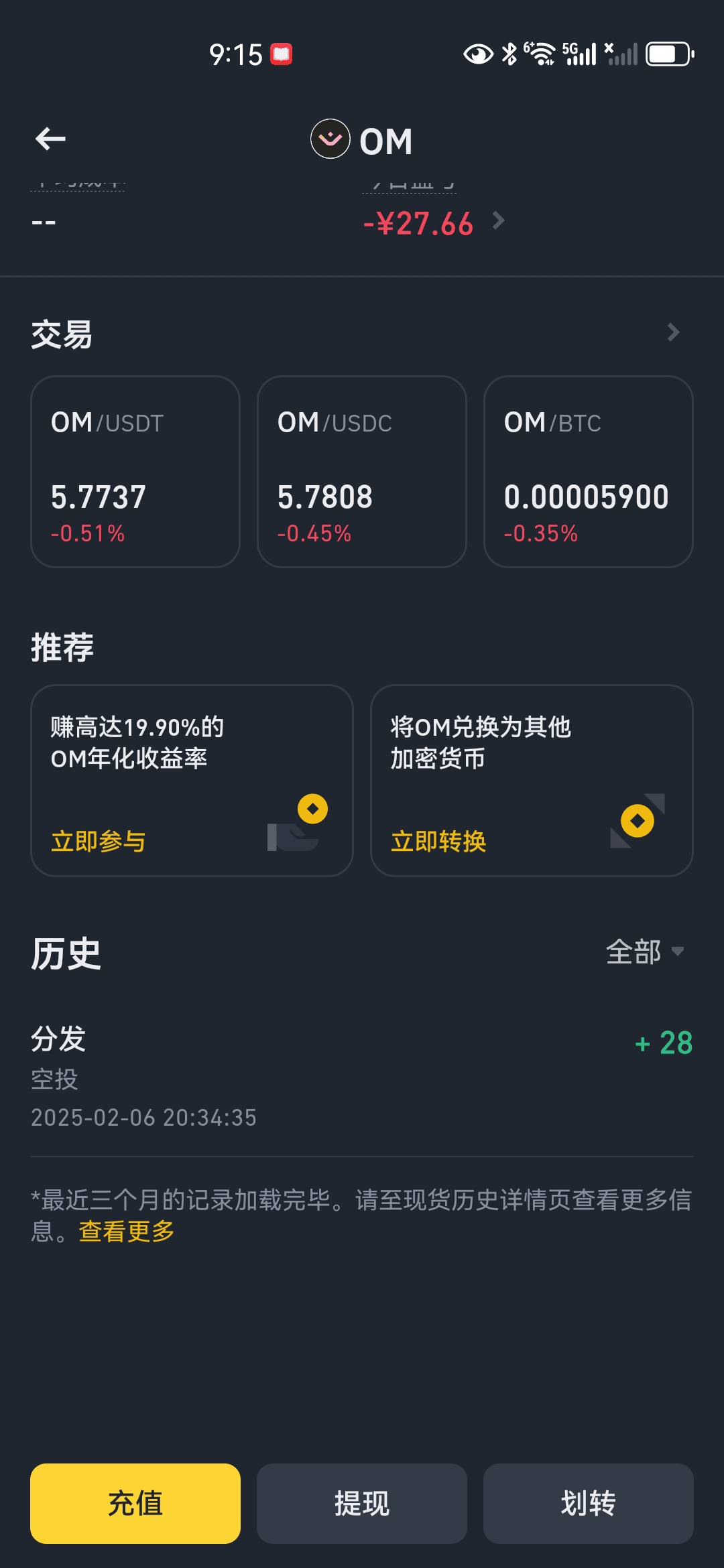This screenshot has height=1568, width=724.
Task: Open the 全部 history filter dropdown
Action: pos(644,952)
